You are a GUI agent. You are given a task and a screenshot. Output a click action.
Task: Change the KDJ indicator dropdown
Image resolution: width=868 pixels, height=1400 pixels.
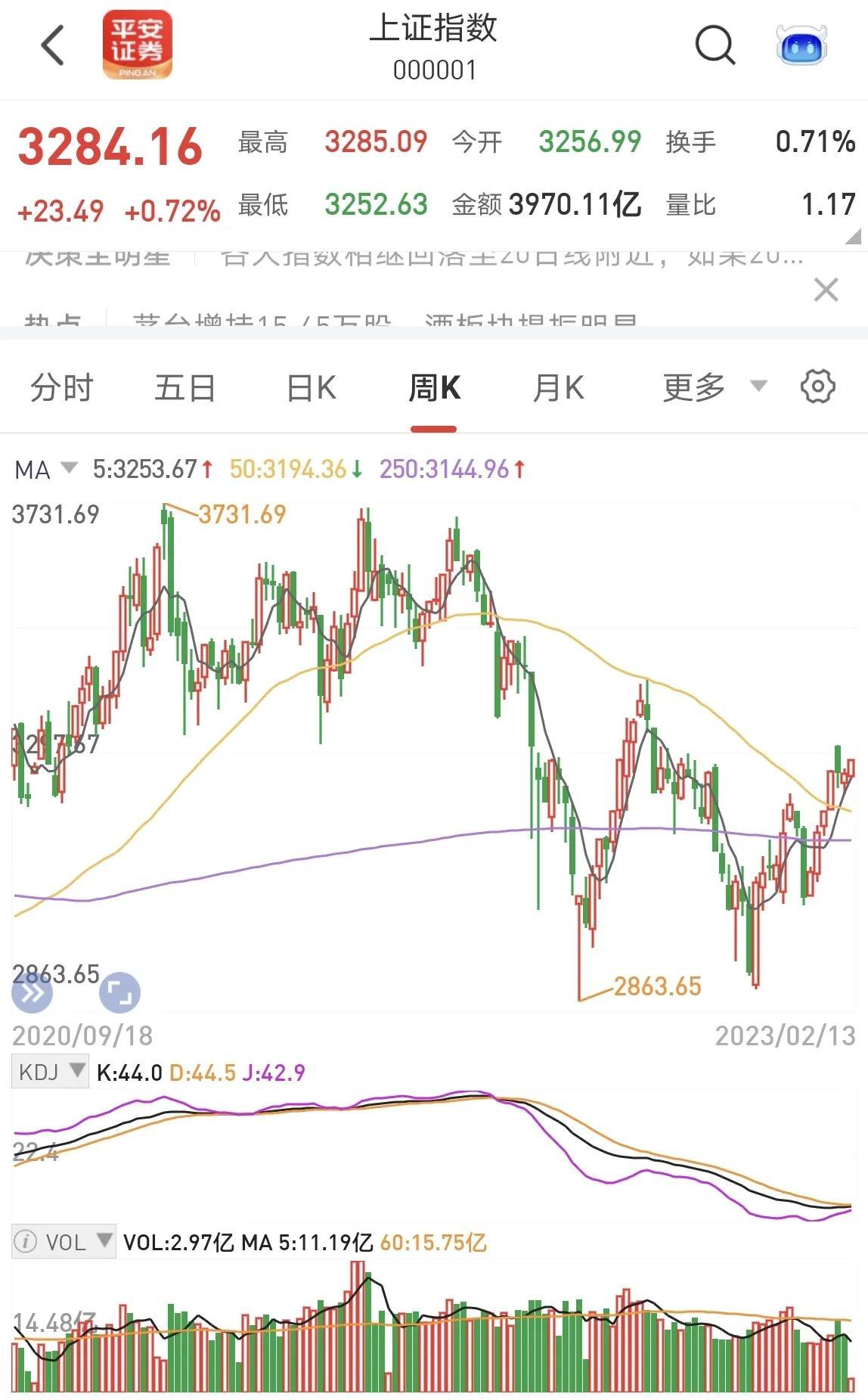[51, 1072]
